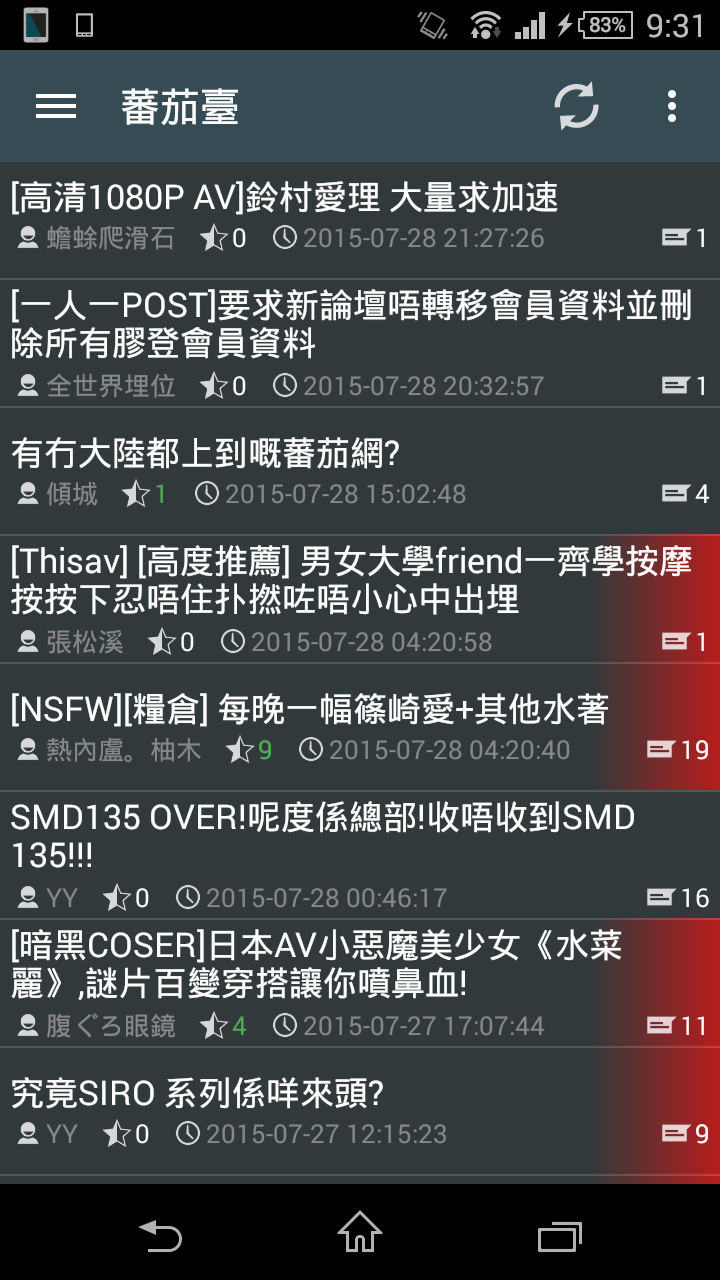Open the overflow menu

(672, 107)
